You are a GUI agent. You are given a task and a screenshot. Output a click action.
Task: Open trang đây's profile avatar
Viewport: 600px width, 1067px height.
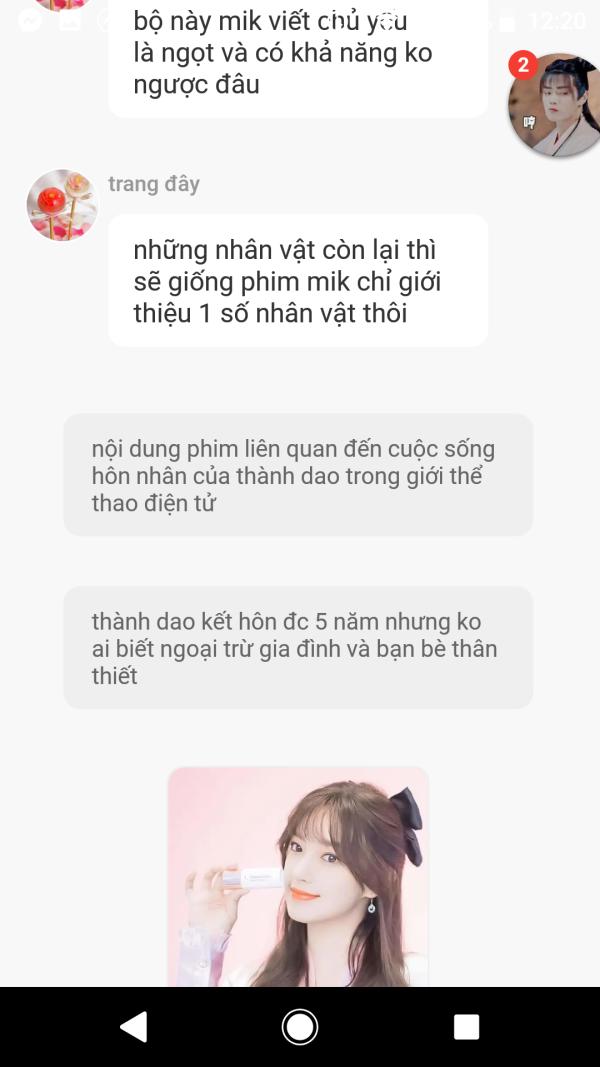(x=62, y=205)
